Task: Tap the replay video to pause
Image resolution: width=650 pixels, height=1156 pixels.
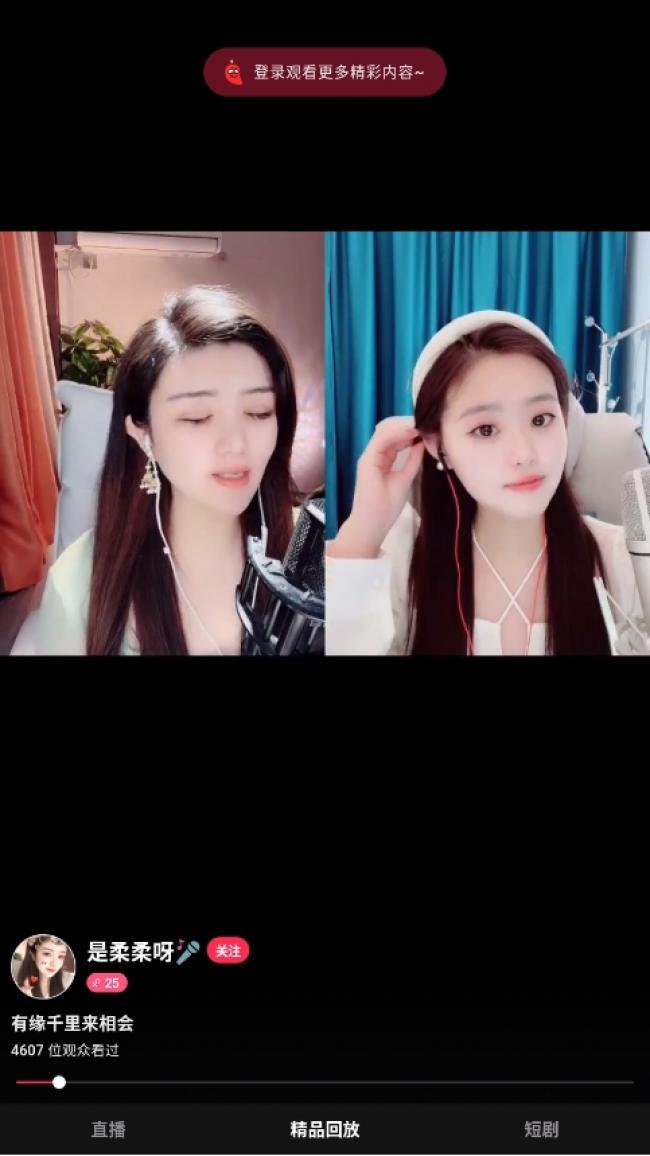Action: [x=325, y=443]
